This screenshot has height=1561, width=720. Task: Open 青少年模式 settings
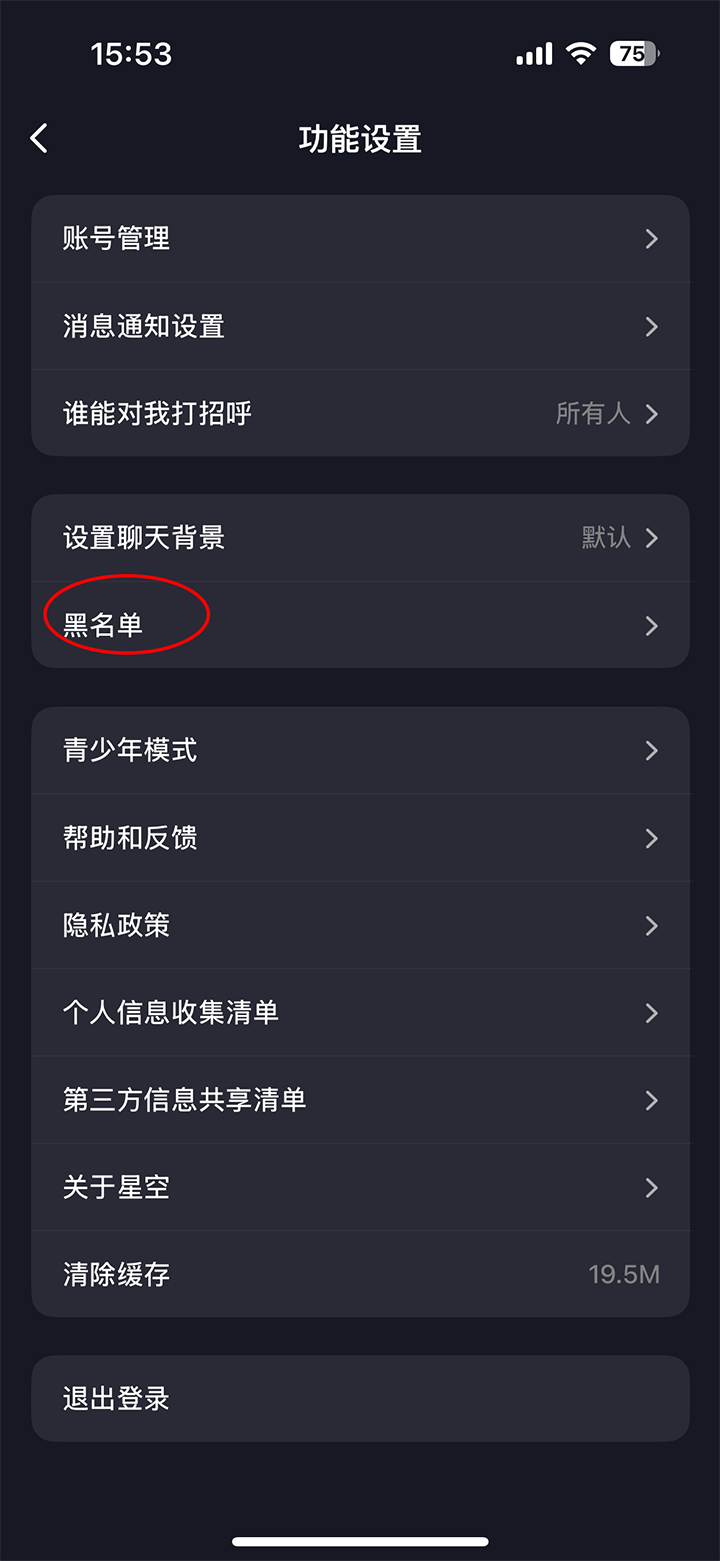(x=360, y=750)
